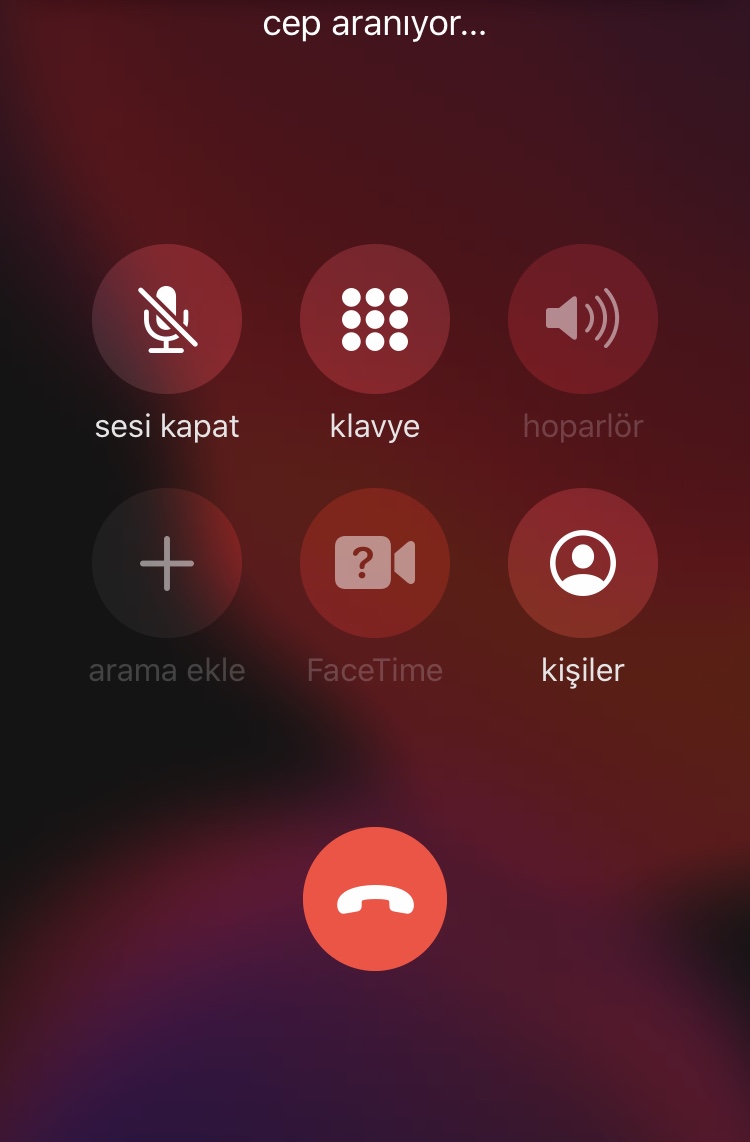Tap the arama ekle plus button
The width and height of the screenshot is (750, 1142).
coord(167,563)
